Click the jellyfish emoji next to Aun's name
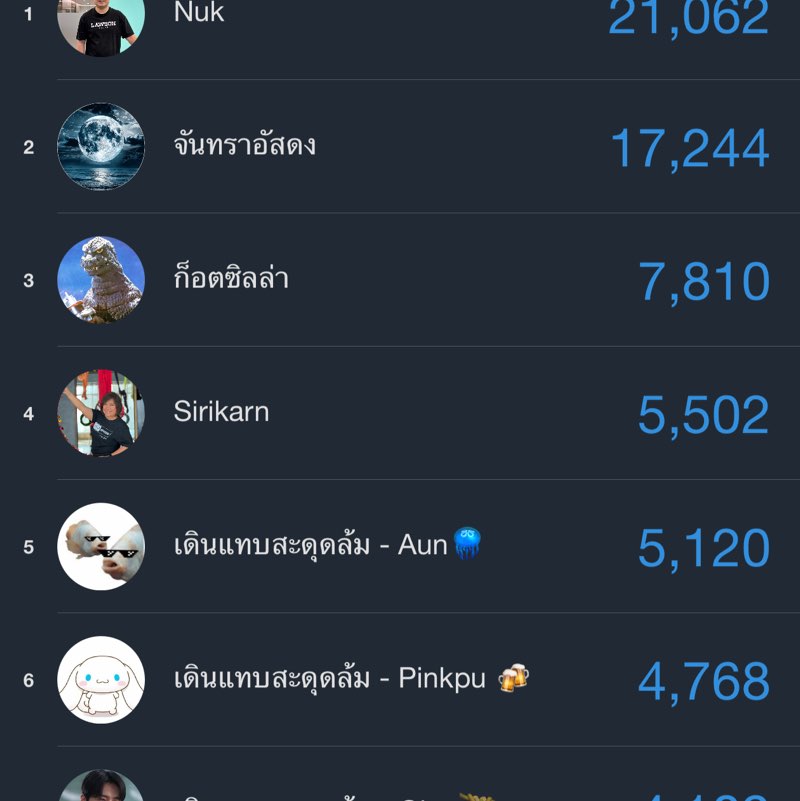800x801 pixels. (x=466, y=547)
